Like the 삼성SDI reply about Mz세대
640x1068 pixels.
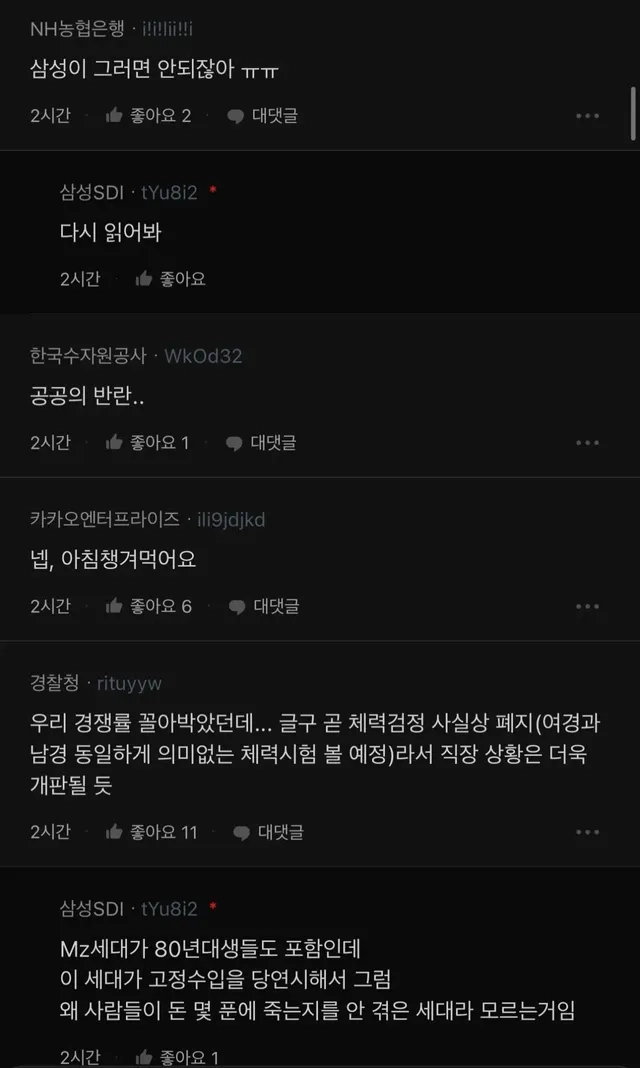[x=176, y=1057]
